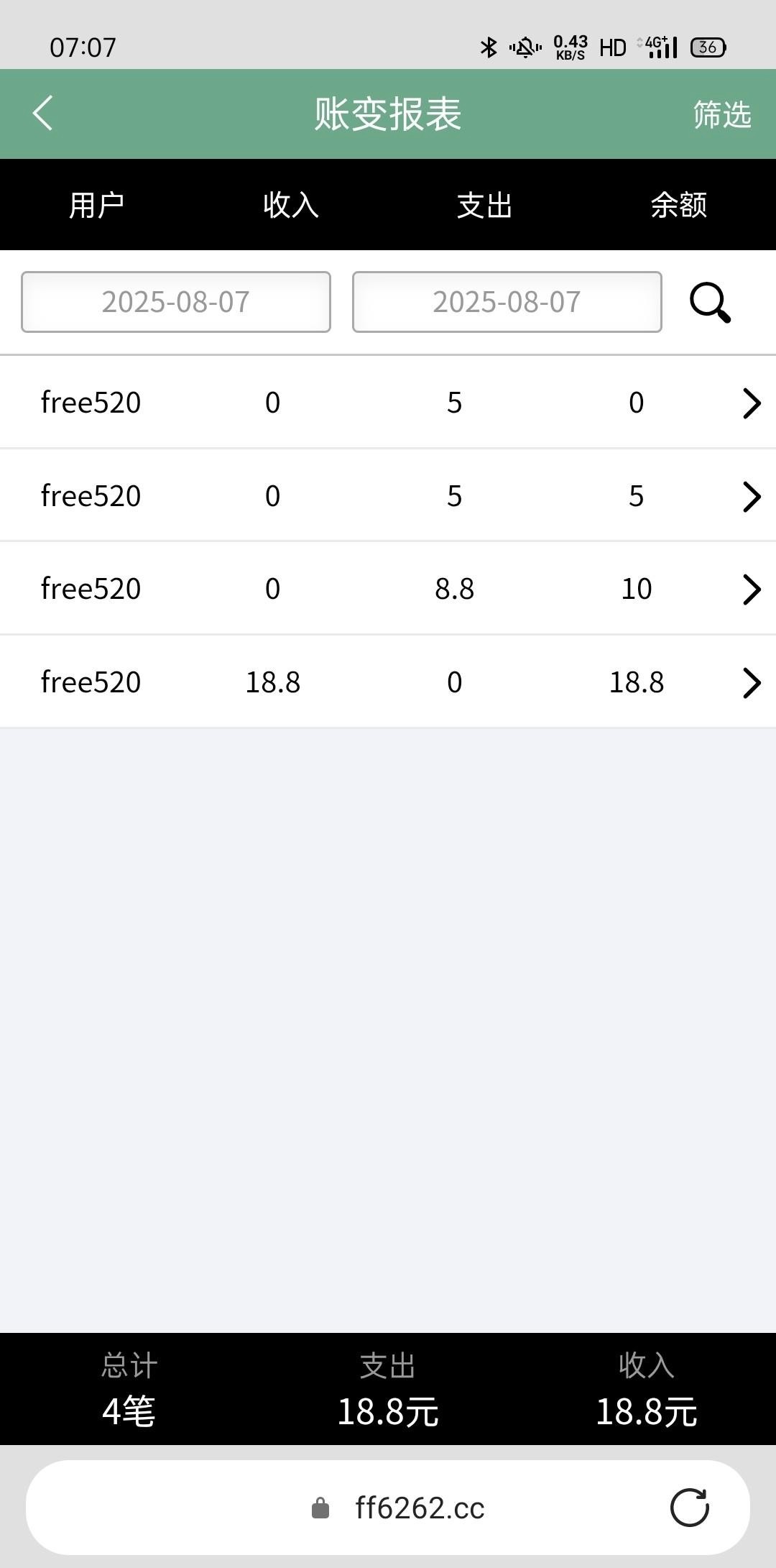Reload the page in the browser
This screenshot has width=776, height=1568.
(x=689, y=1508)
